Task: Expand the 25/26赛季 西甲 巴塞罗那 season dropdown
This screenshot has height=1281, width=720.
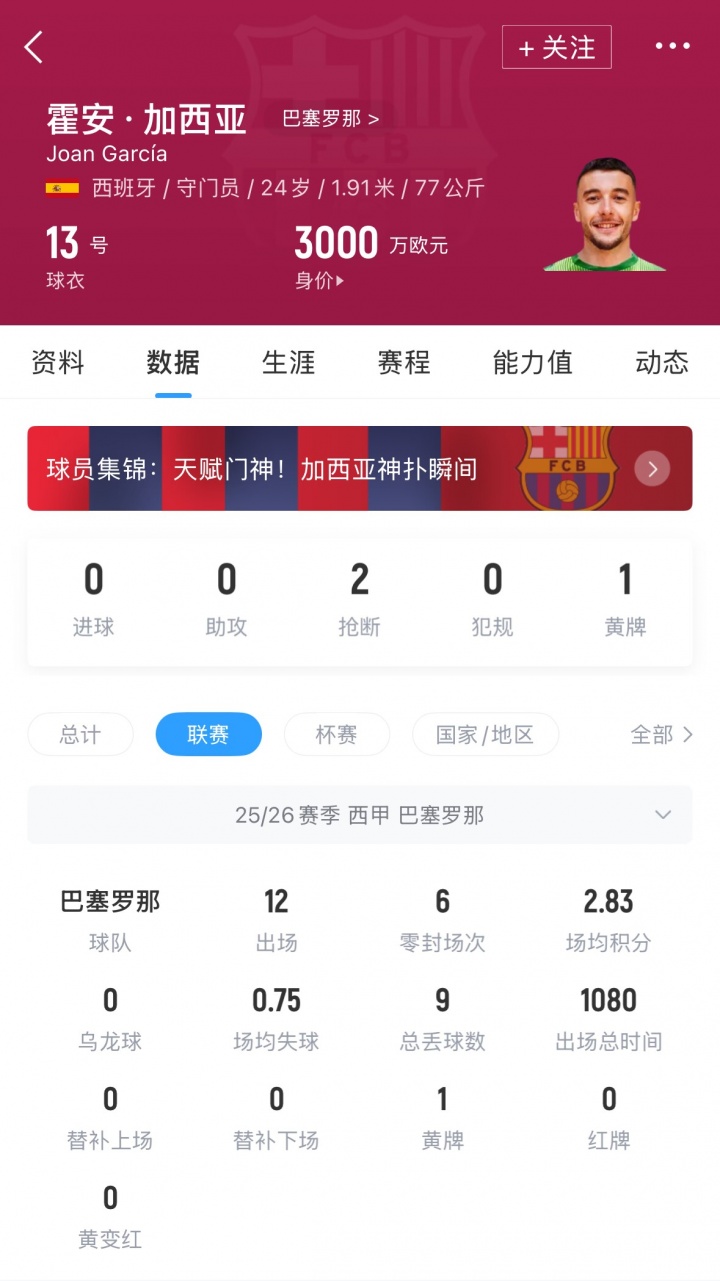Action: [x=360, y=815]
